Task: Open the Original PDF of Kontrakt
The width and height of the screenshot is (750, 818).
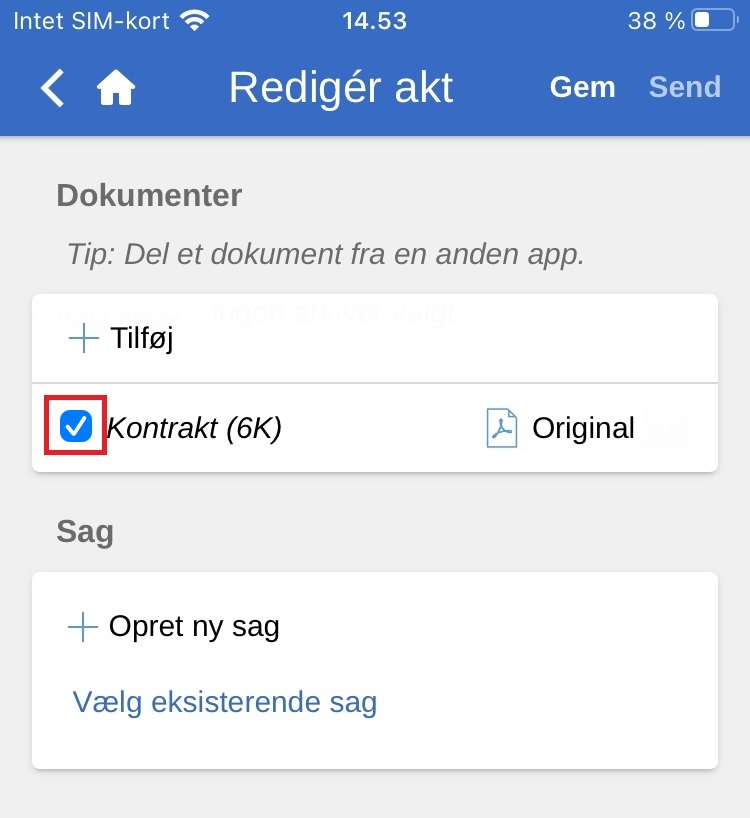Action: 561,428
